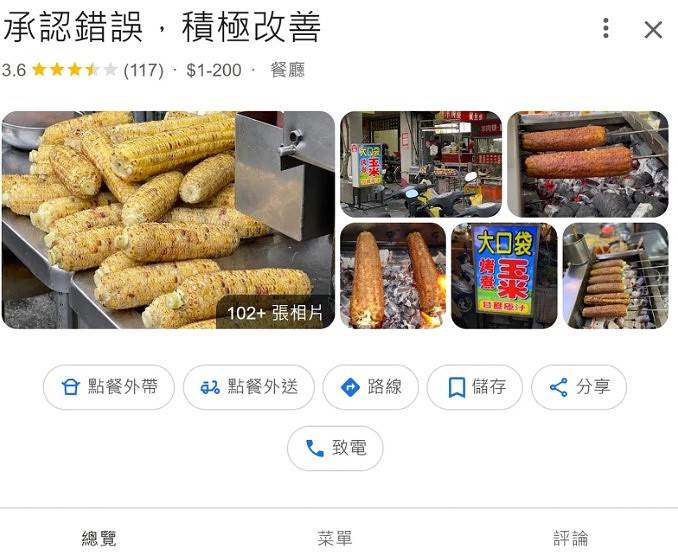Tap the 點餐外帶 takeout button
This screenshot has width=678, height=557.
(x=109, y=387)
